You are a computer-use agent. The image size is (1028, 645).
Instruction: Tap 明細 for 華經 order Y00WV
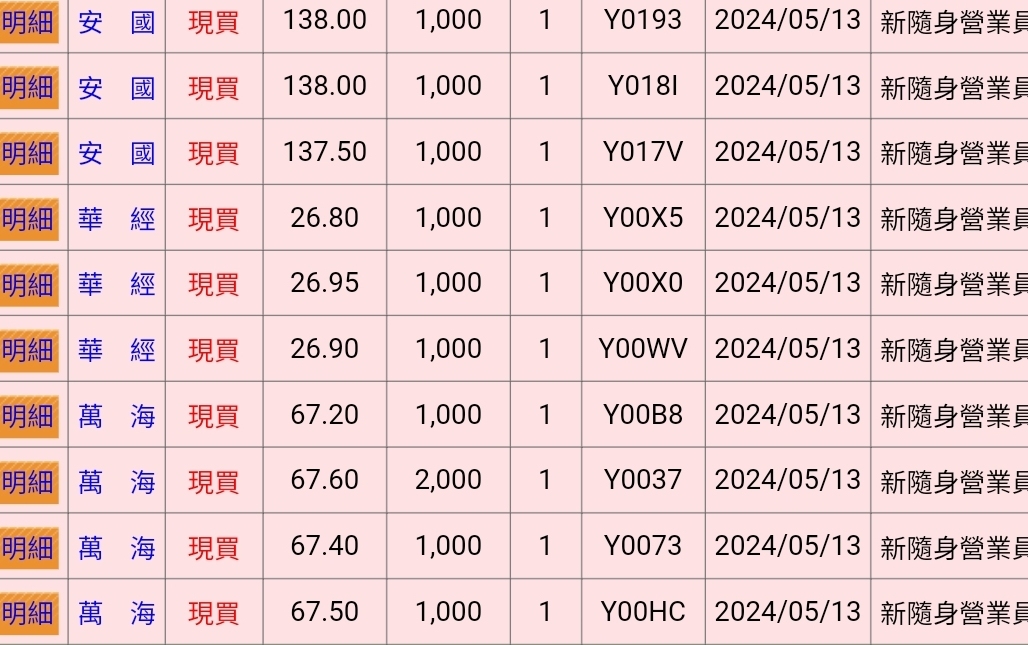click(28, 350)
